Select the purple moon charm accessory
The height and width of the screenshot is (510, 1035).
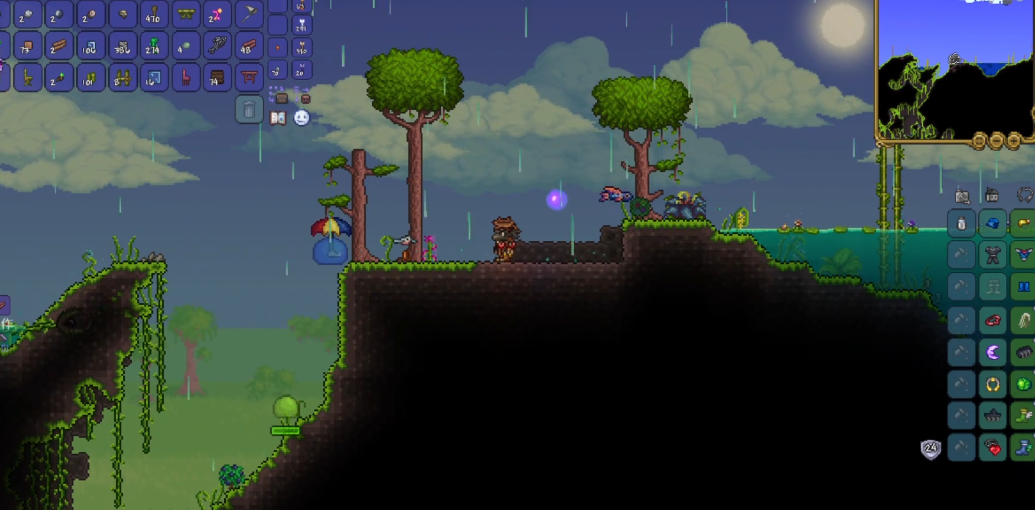pyautogui.click(x=992, y=351)
